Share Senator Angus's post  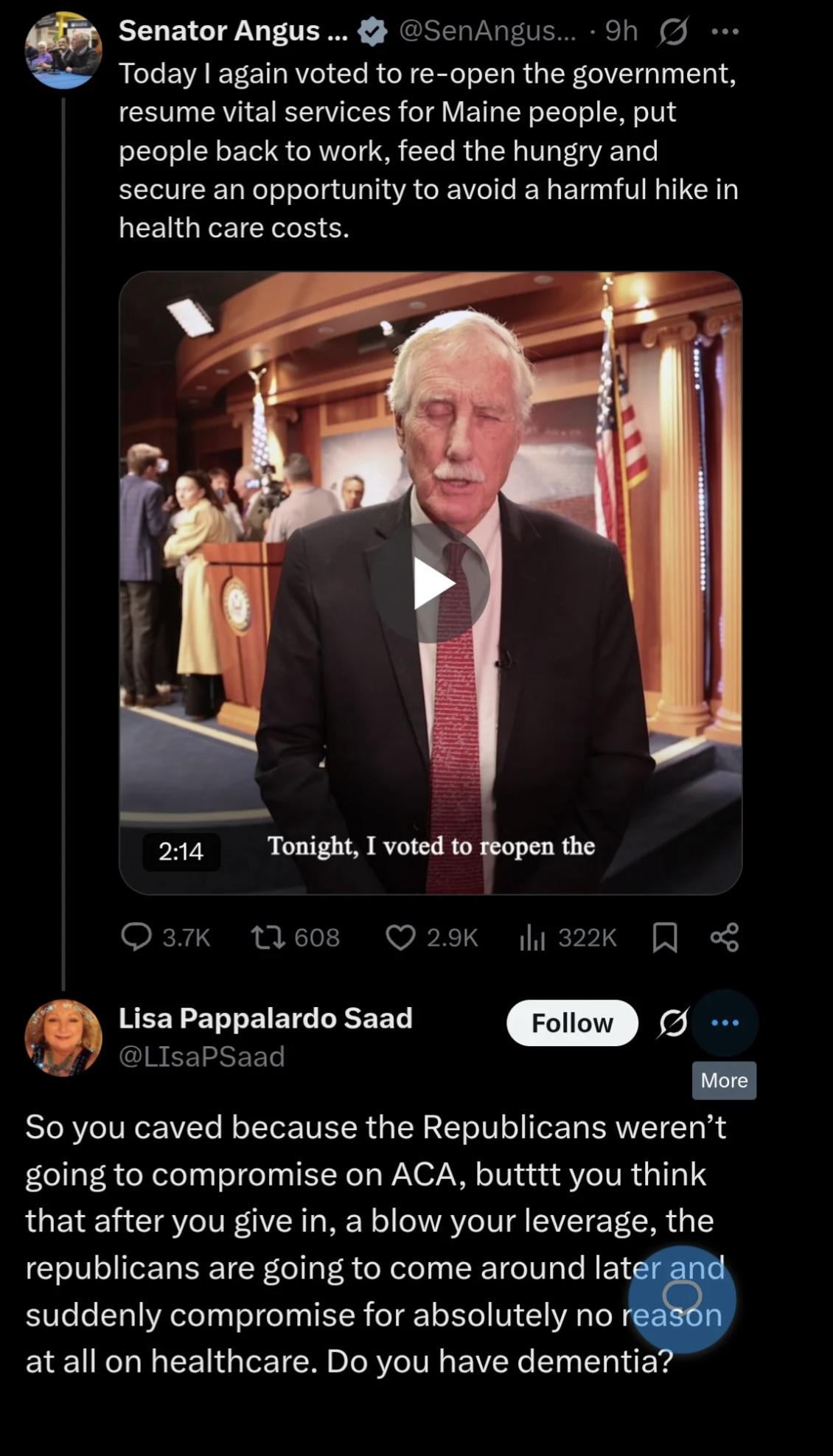pyautogui.click(x=725, y=937)
